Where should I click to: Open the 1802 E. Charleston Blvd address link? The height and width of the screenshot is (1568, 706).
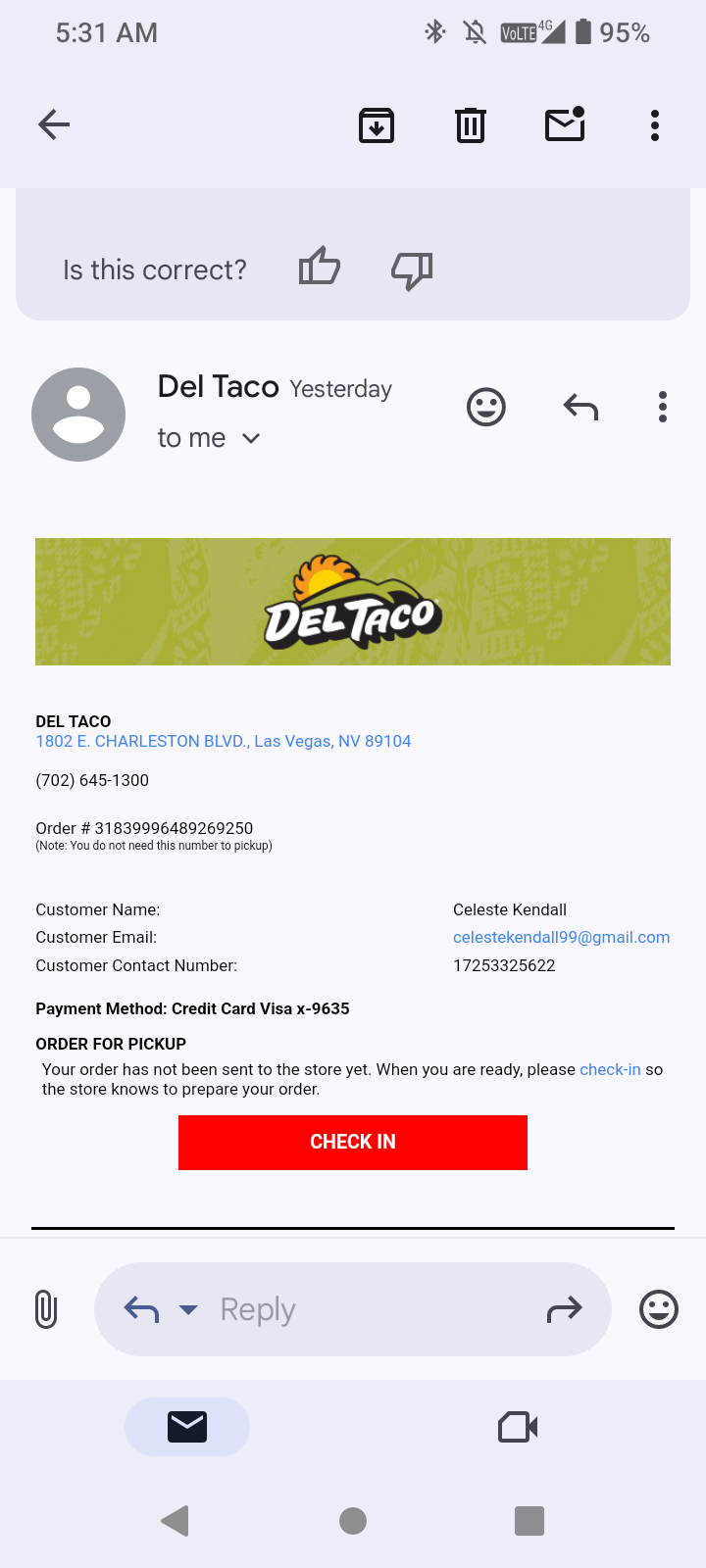click(224, 741)
